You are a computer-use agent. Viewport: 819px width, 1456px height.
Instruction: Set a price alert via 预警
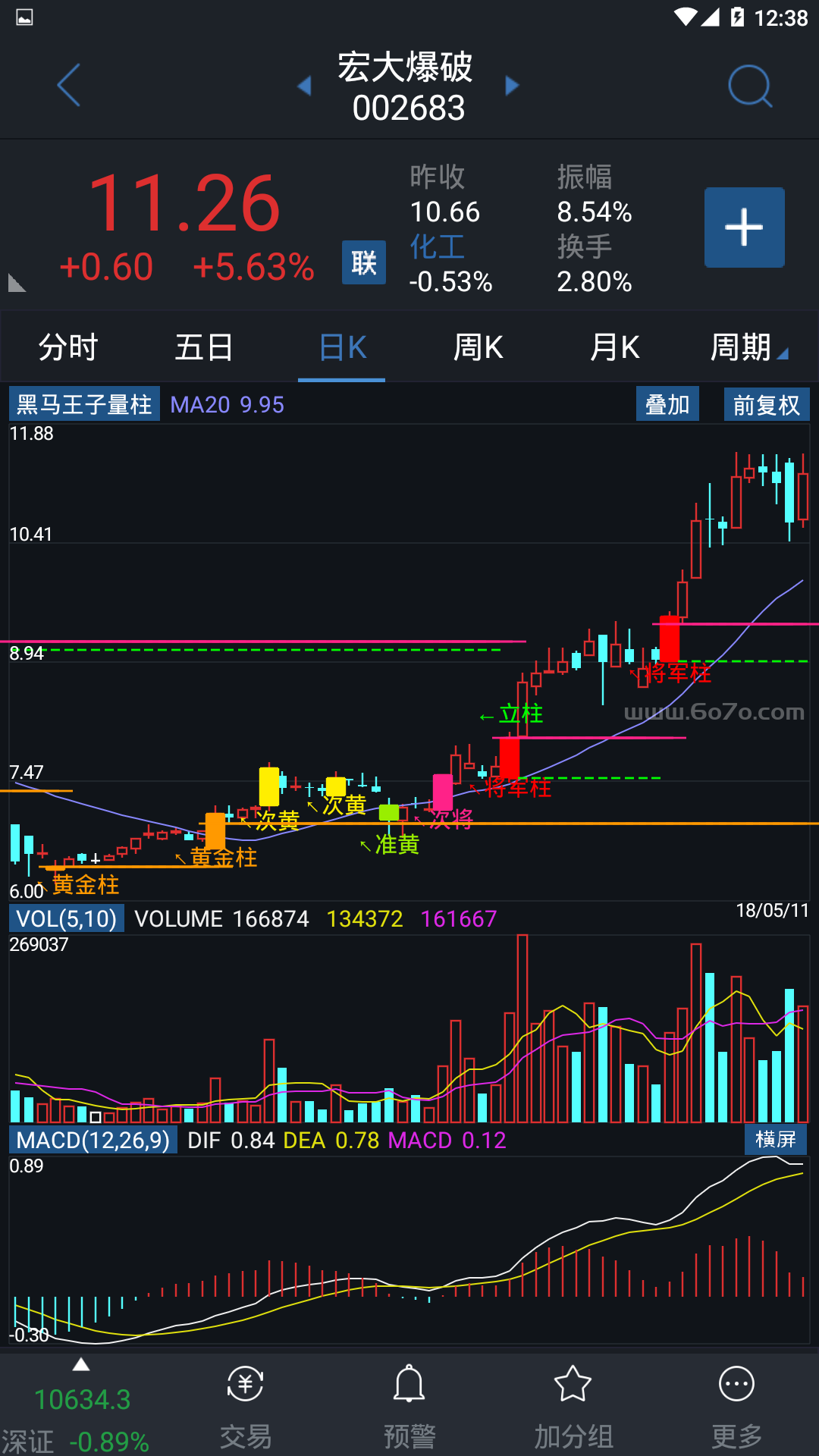409,1407
